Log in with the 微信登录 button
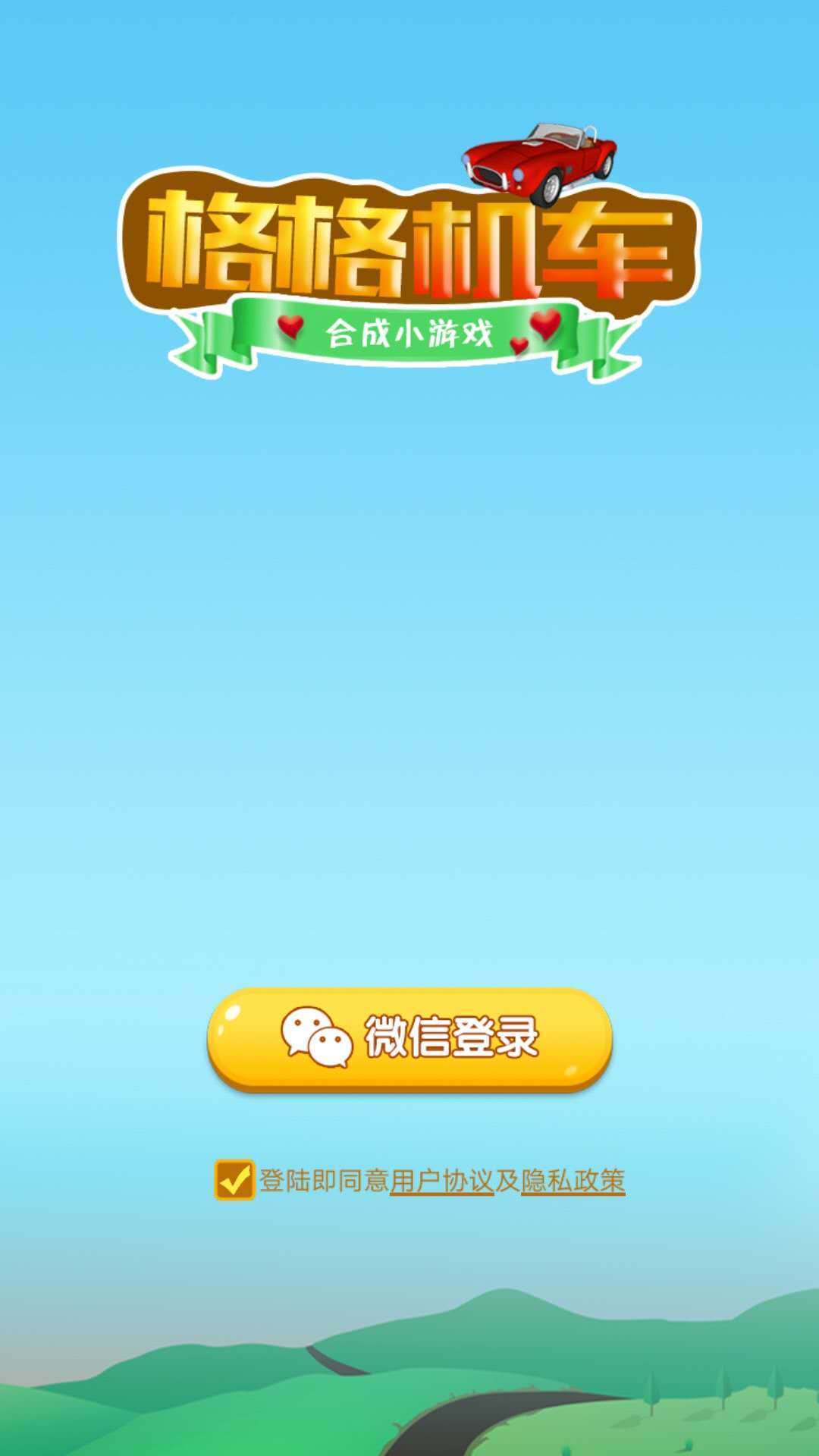 [409, 1039]
